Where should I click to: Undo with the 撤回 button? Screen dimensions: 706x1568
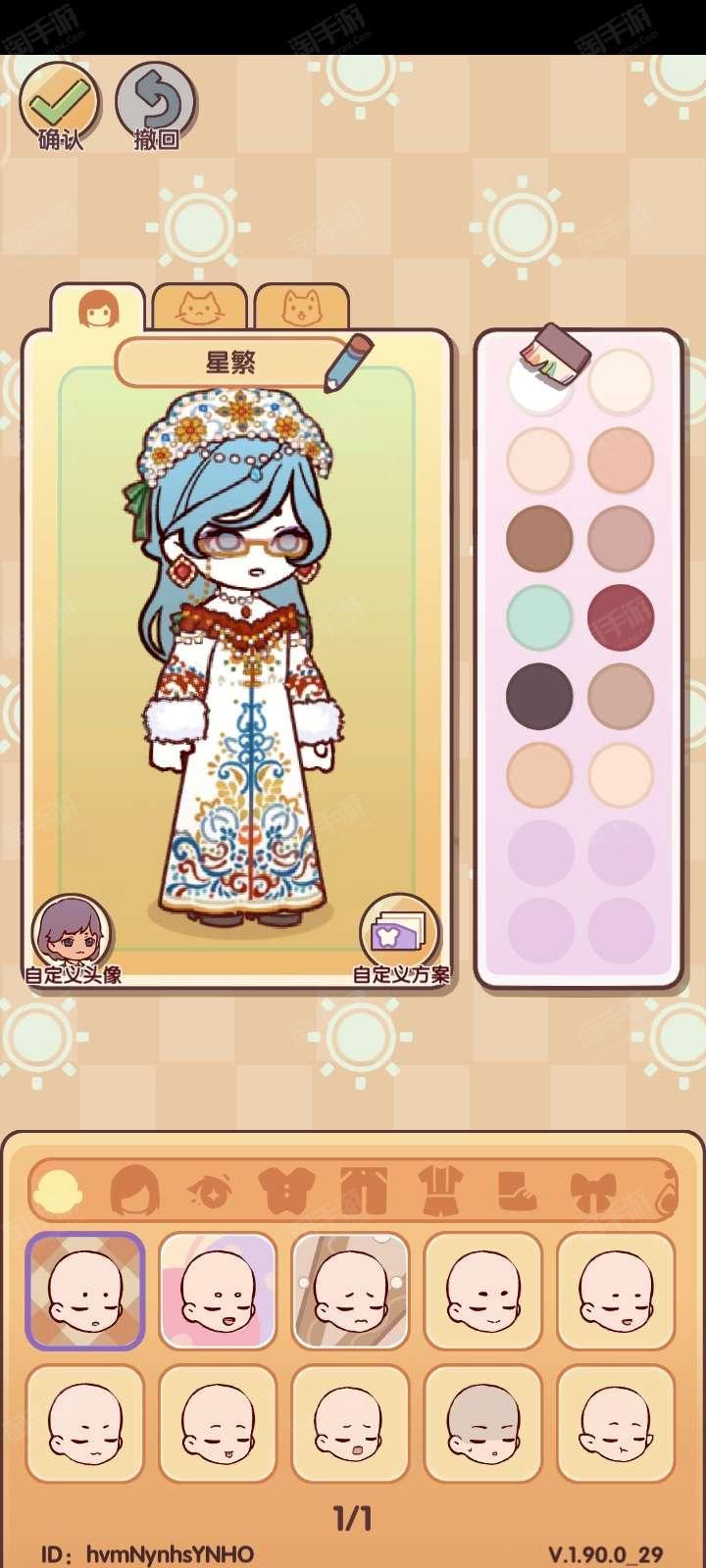(156, 106)
